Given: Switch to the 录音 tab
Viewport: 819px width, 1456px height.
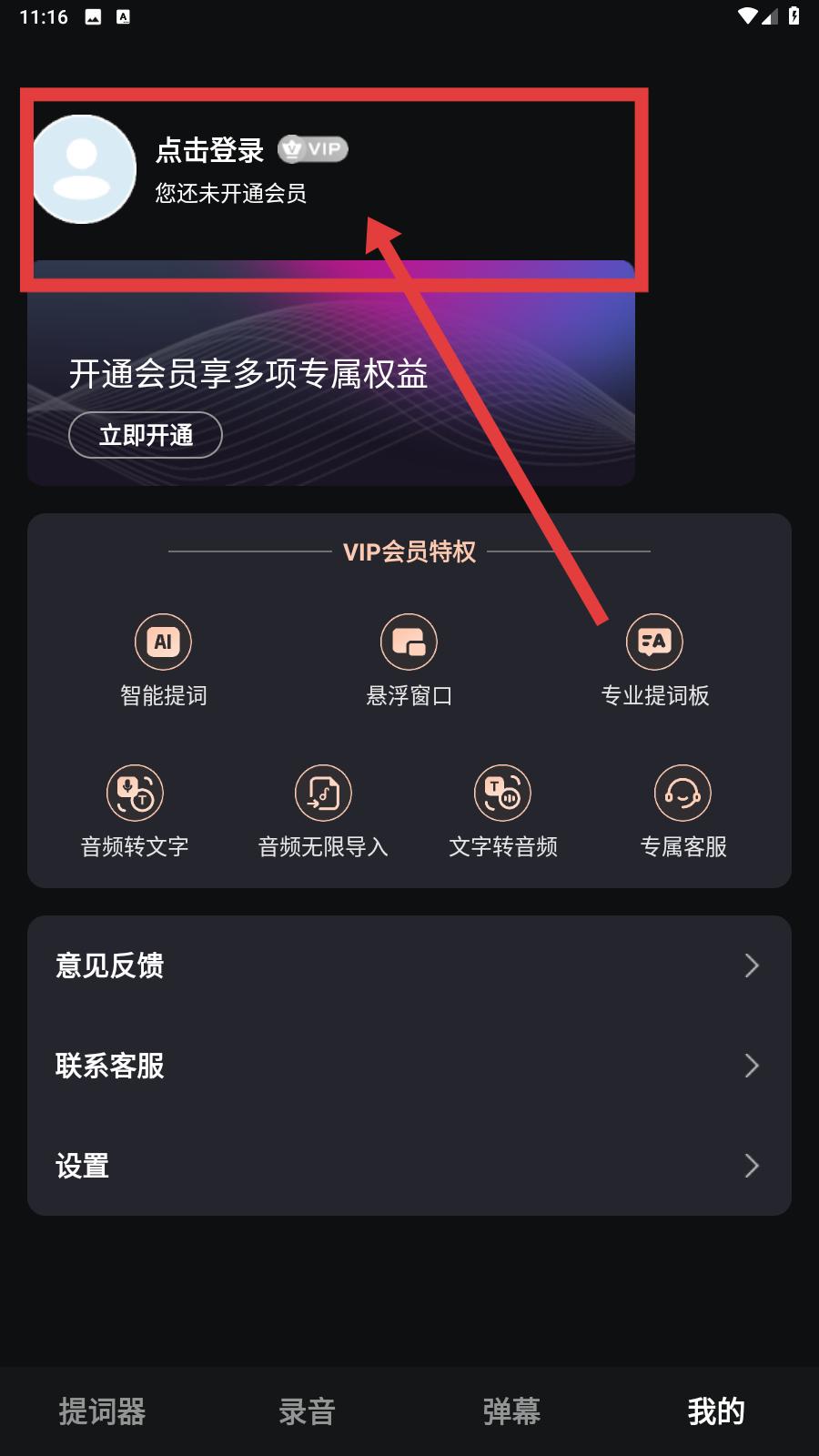Looking at the screenshot, I should pyautogui.click(x=307, y=1411).
